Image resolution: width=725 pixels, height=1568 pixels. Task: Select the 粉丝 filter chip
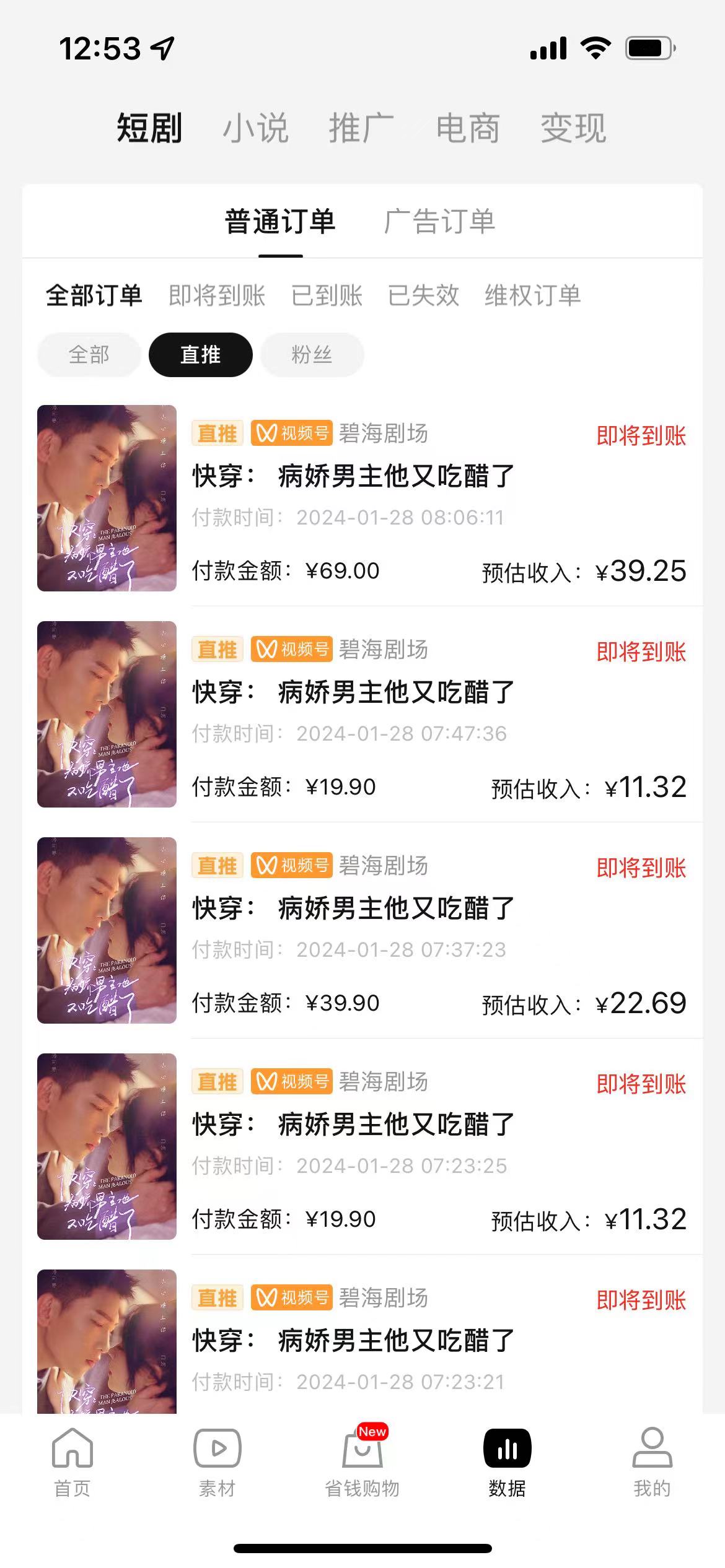[312, 355]
